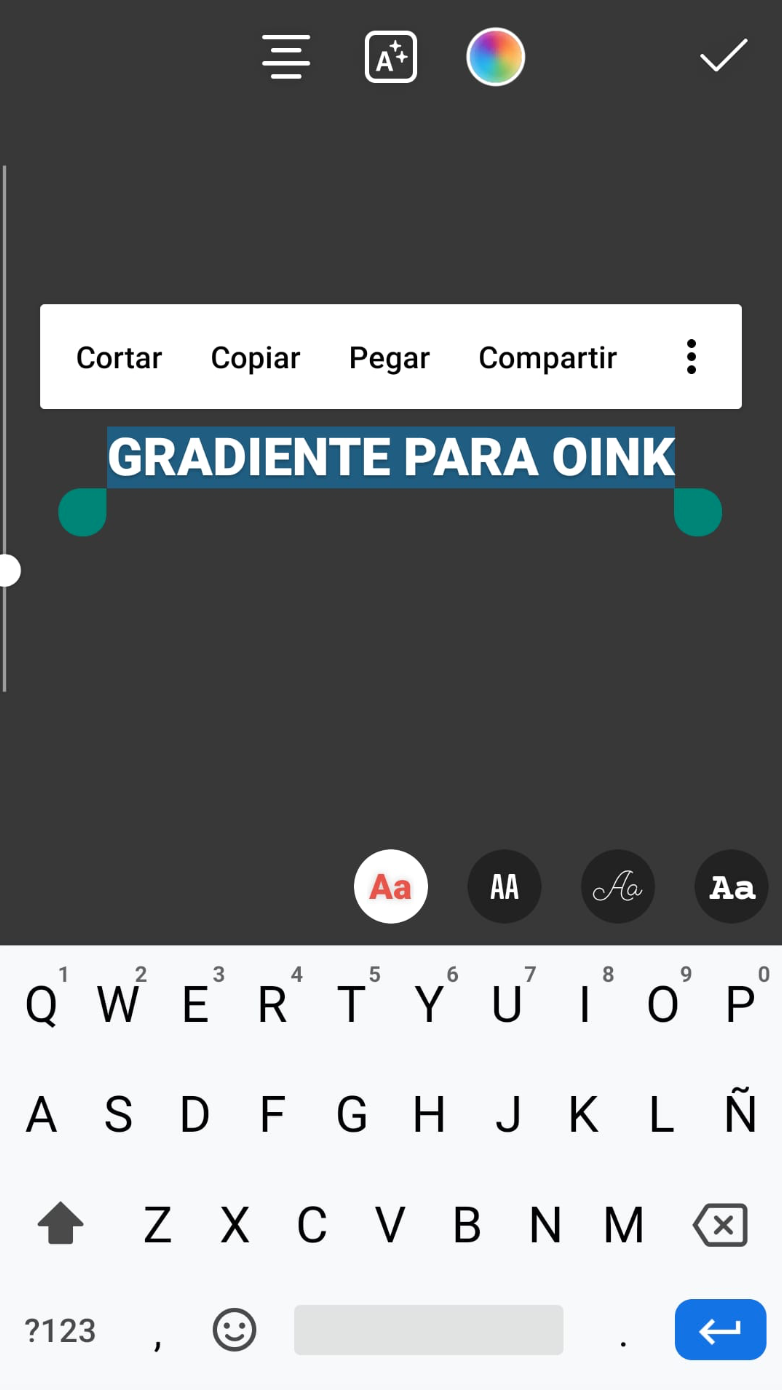Open the three-dot overflow menu
The height and width of the screenshot is (1390, 782).
[691, 357]
